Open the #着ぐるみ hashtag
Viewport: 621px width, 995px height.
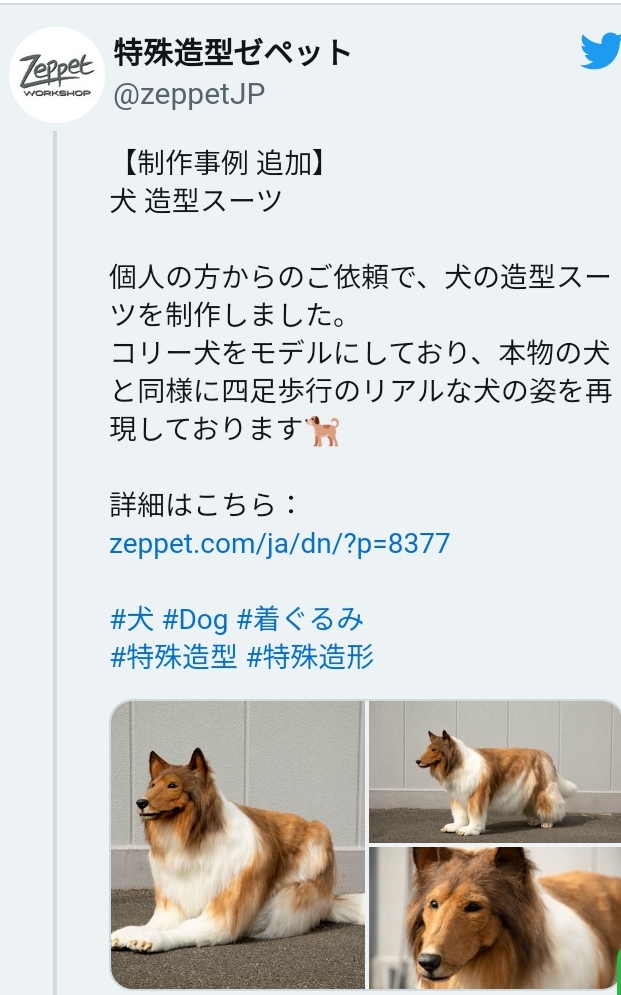click(300, 619)
